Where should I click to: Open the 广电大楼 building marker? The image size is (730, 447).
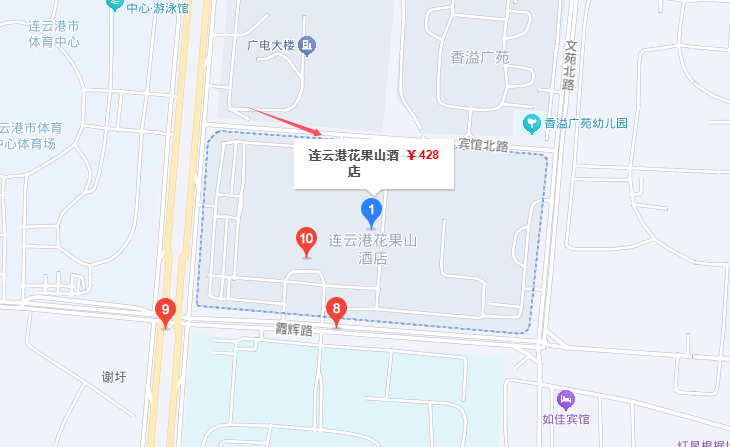308,44
